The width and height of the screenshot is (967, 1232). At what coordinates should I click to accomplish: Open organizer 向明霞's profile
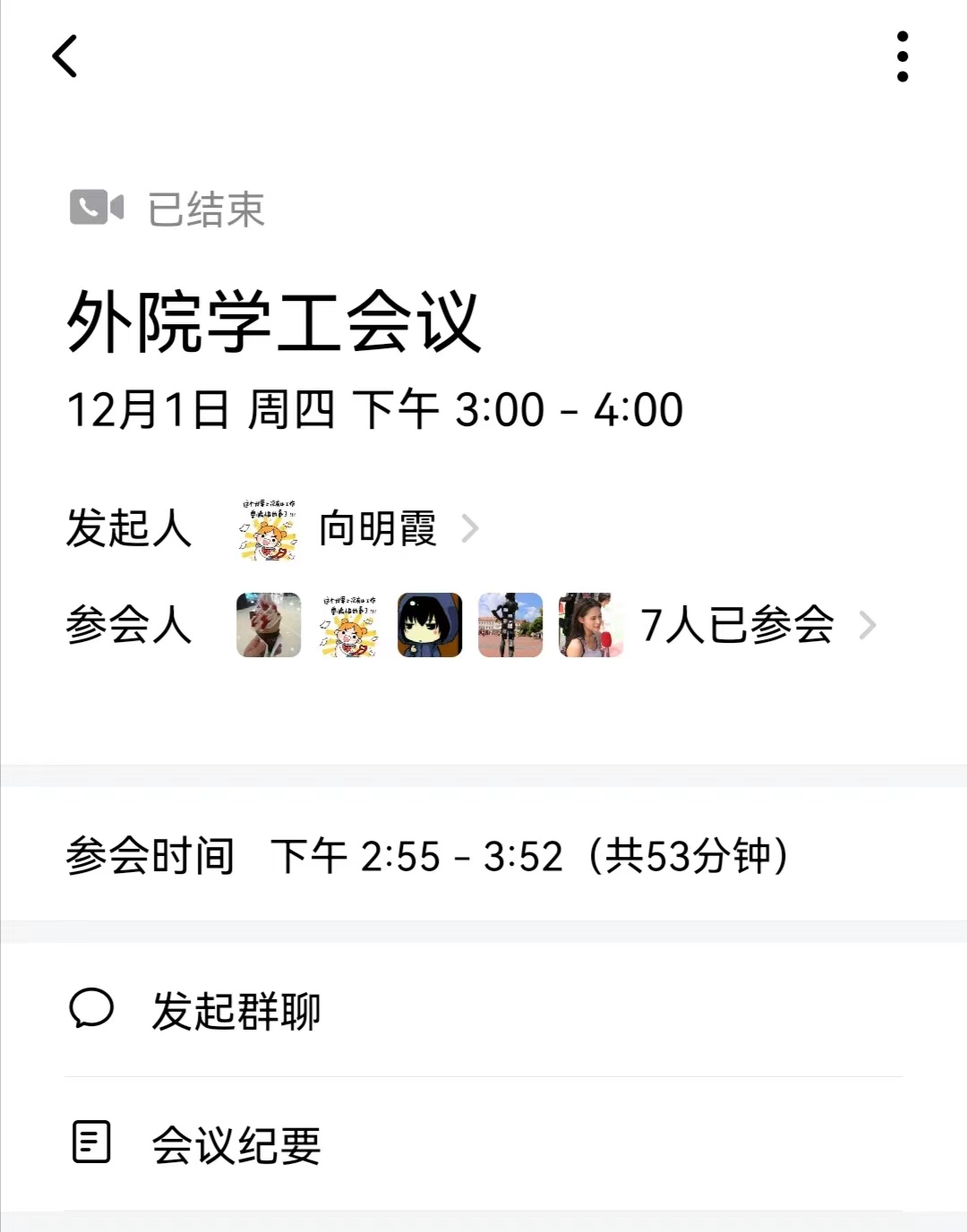tap(377, 528)
